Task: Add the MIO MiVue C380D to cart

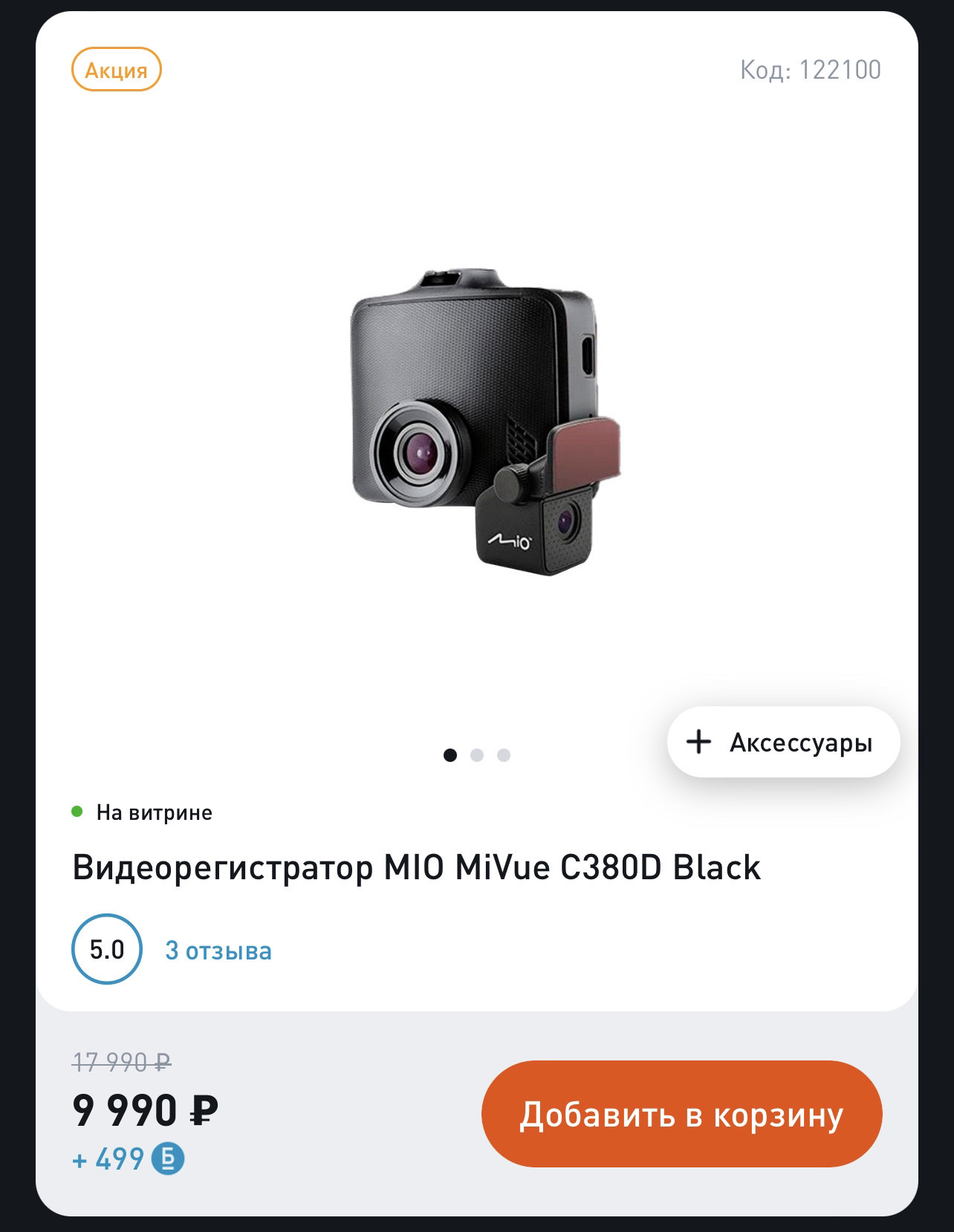Action: 681,1114
